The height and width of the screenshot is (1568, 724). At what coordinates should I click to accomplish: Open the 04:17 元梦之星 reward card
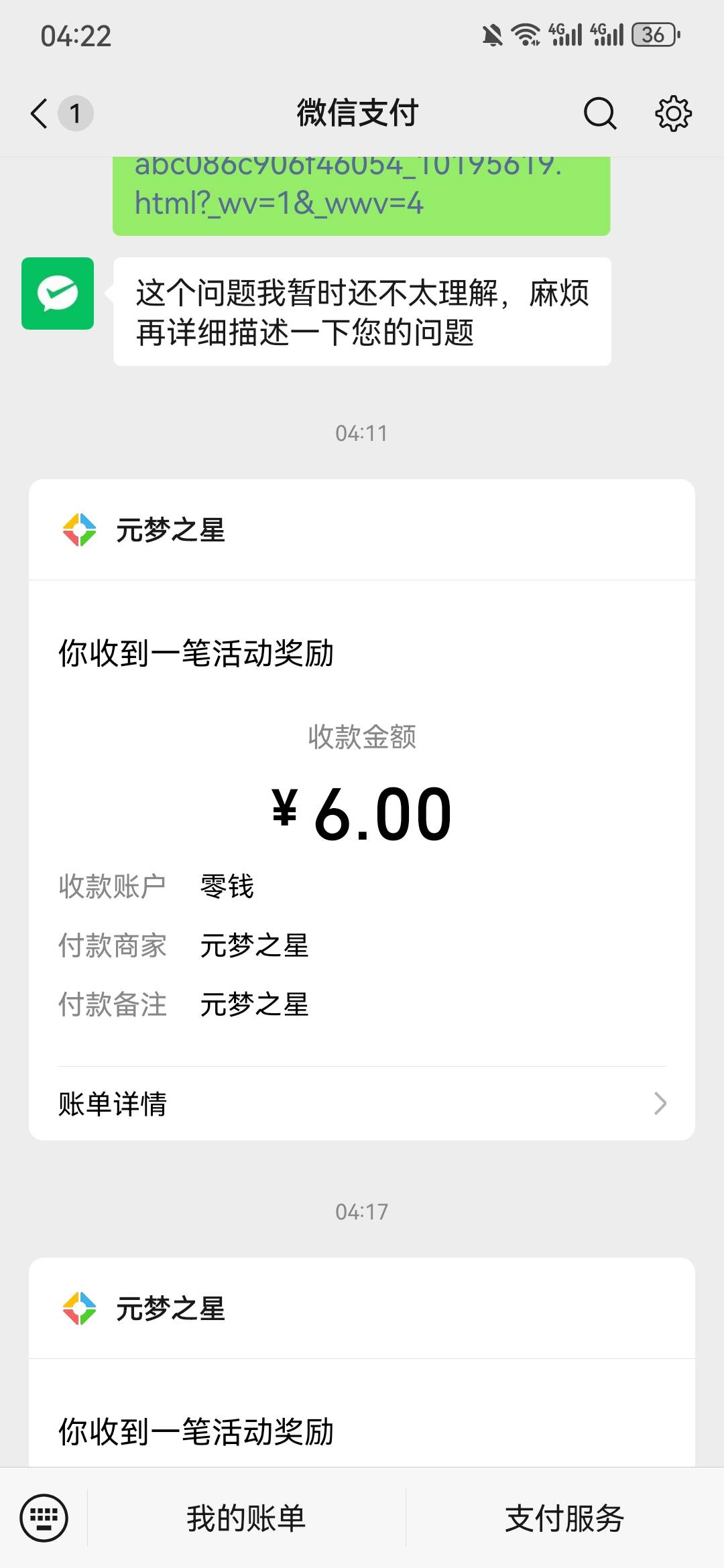tap(362, 1362)
